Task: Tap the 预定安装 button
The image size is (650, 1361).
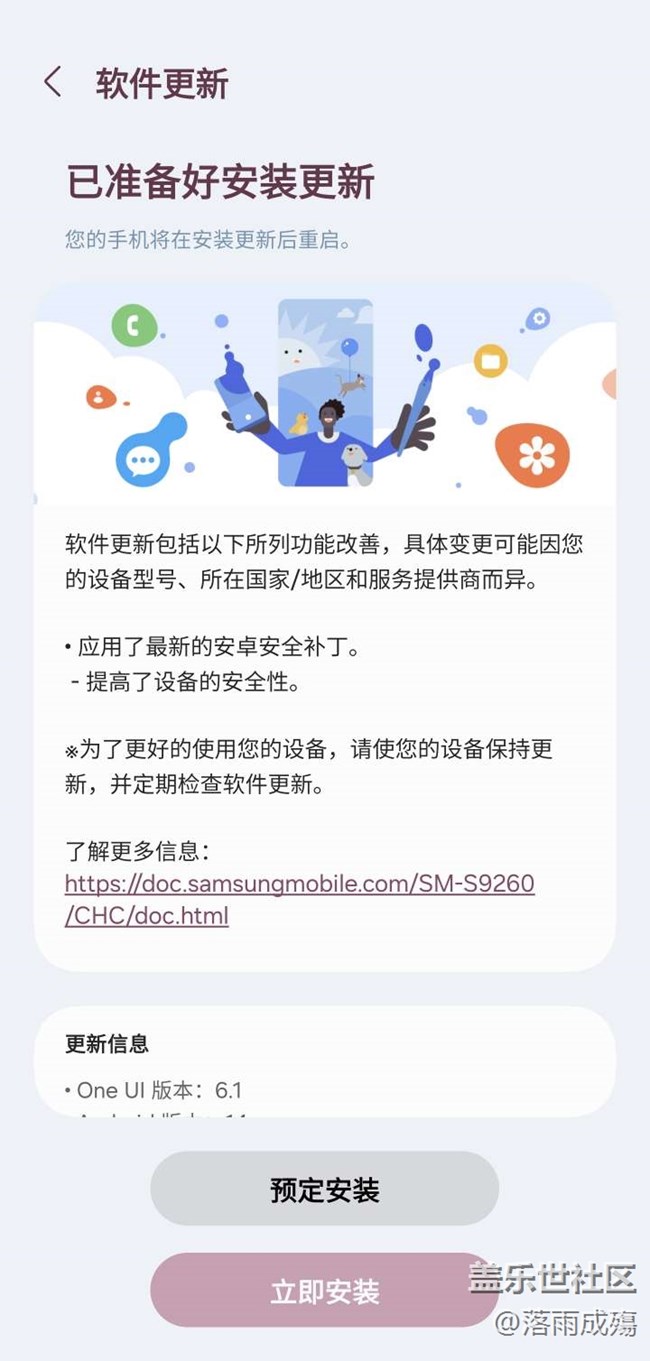Action: [x=324, y=1189]
